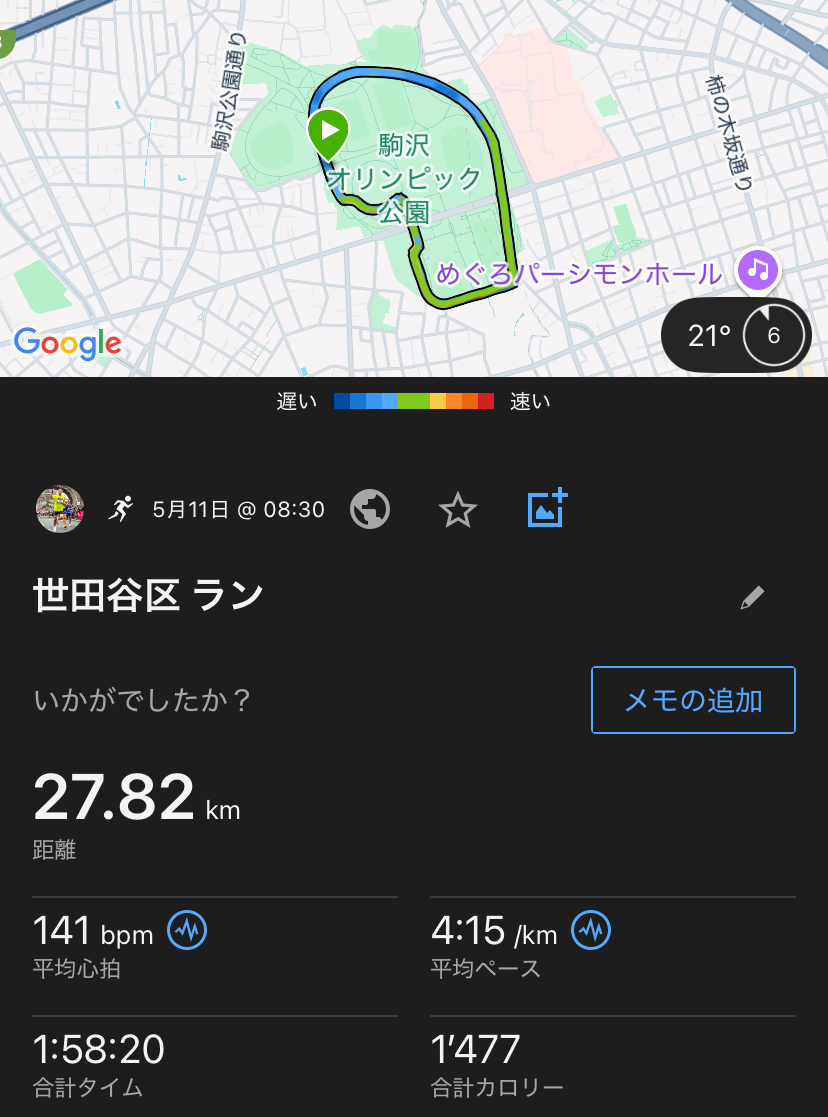
Task: Add a photo to this activity
Action: (x=546, y=509)
